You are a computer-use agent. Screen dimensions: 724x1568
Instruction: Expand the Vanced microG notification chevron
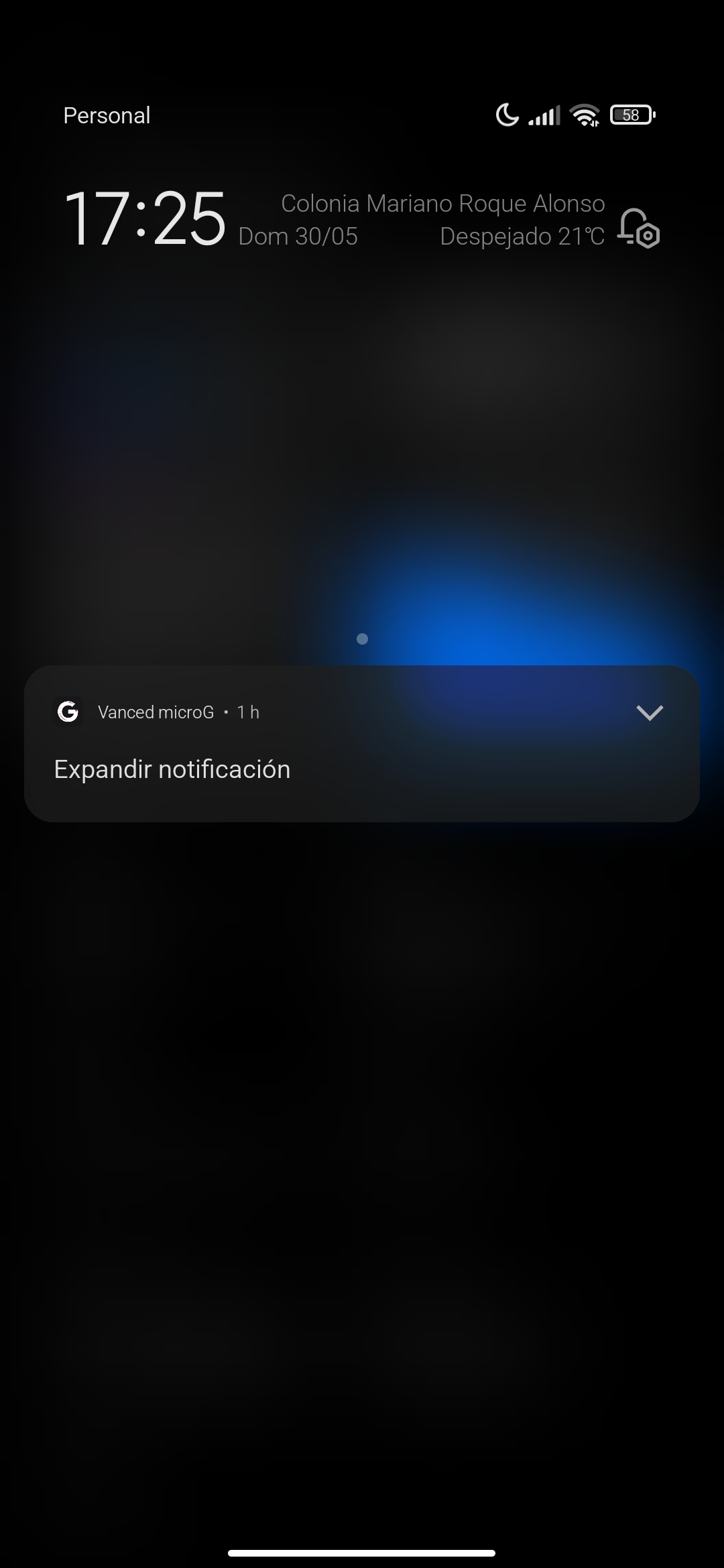[649, 712]
